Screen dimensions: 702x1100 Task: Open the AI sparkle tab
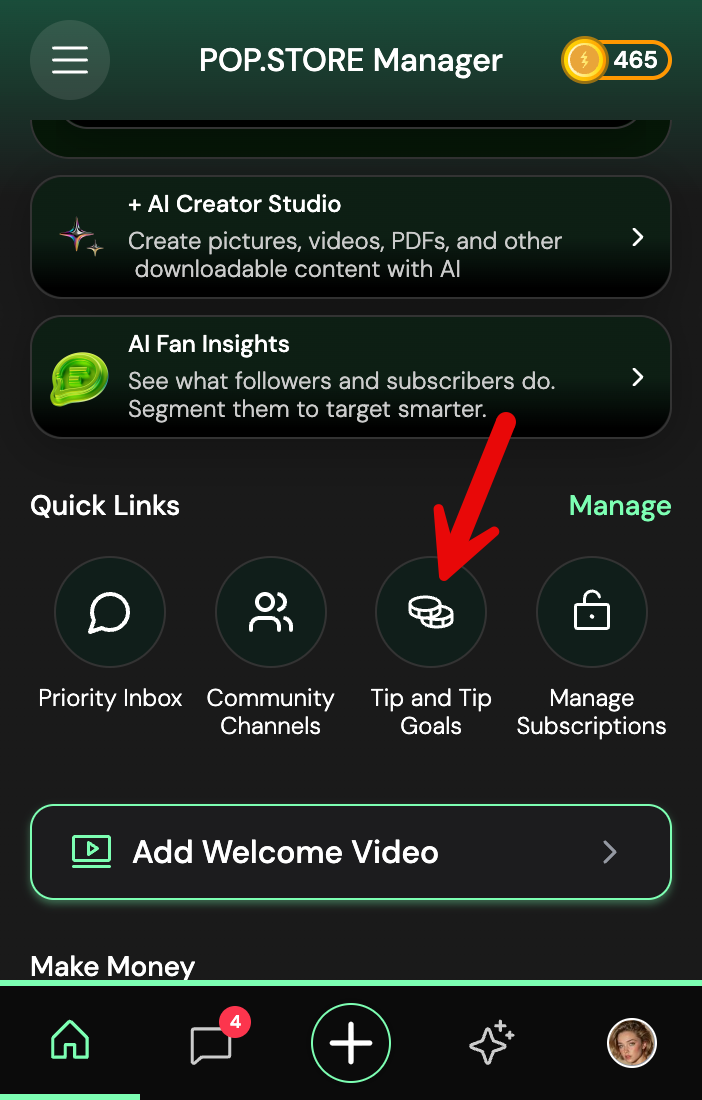492,1044
